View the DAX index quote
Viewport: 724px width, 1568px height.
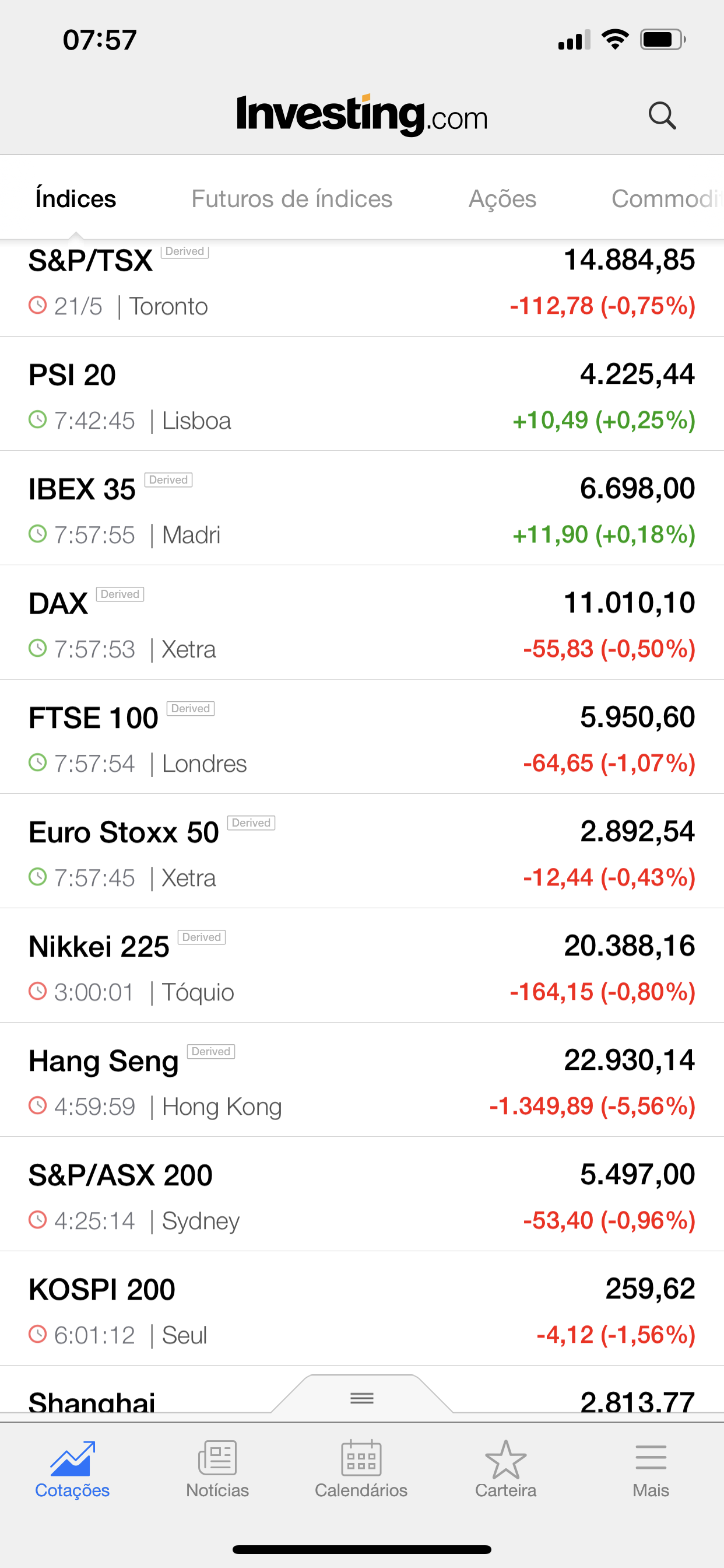(362, 622)
